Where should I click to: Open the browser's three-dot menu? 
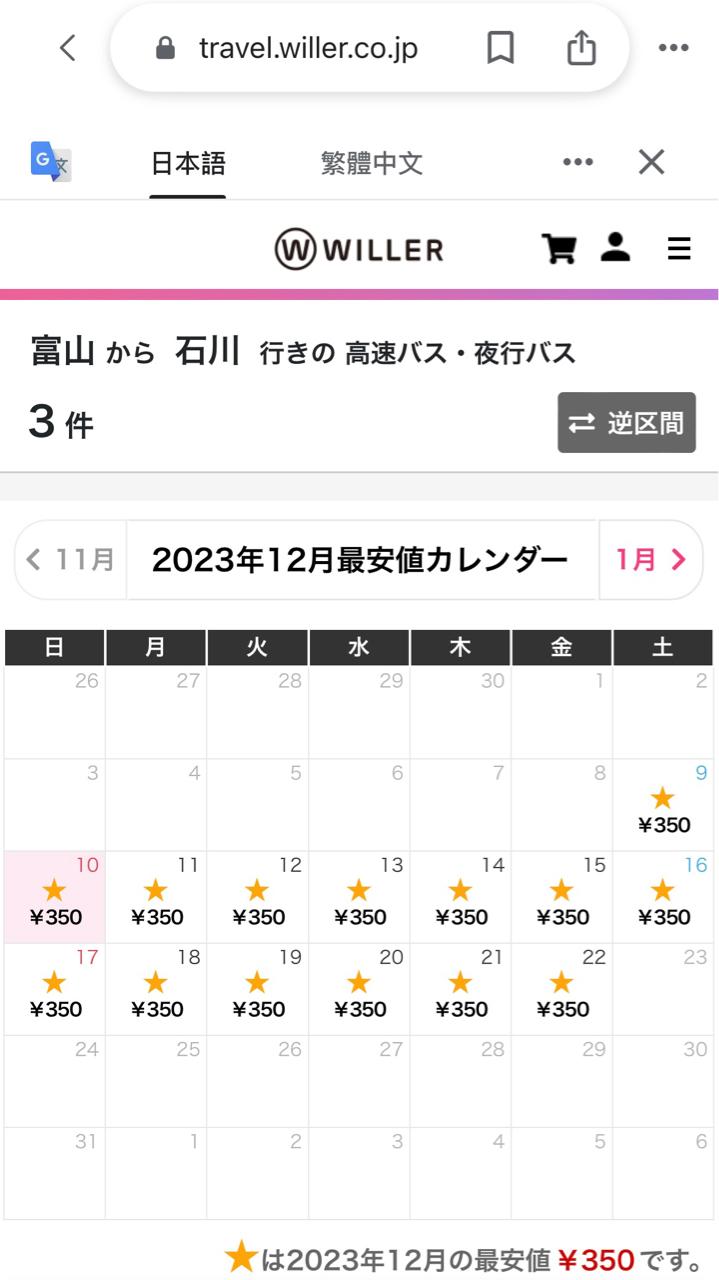click(x=673, y=47)
